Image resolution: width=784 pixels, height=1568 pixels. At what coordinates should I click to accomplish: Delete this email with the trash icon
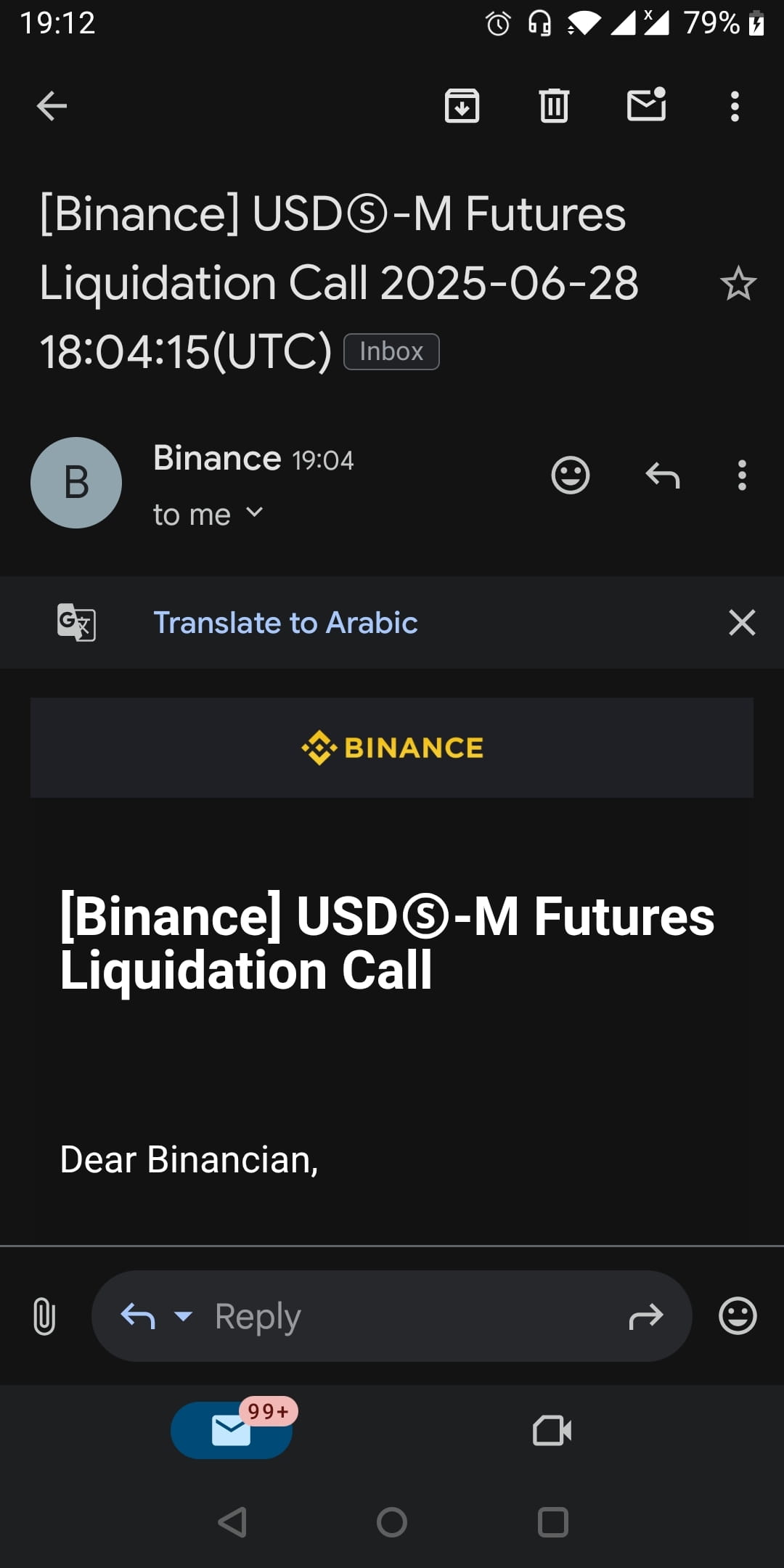[x=554, y=106]
